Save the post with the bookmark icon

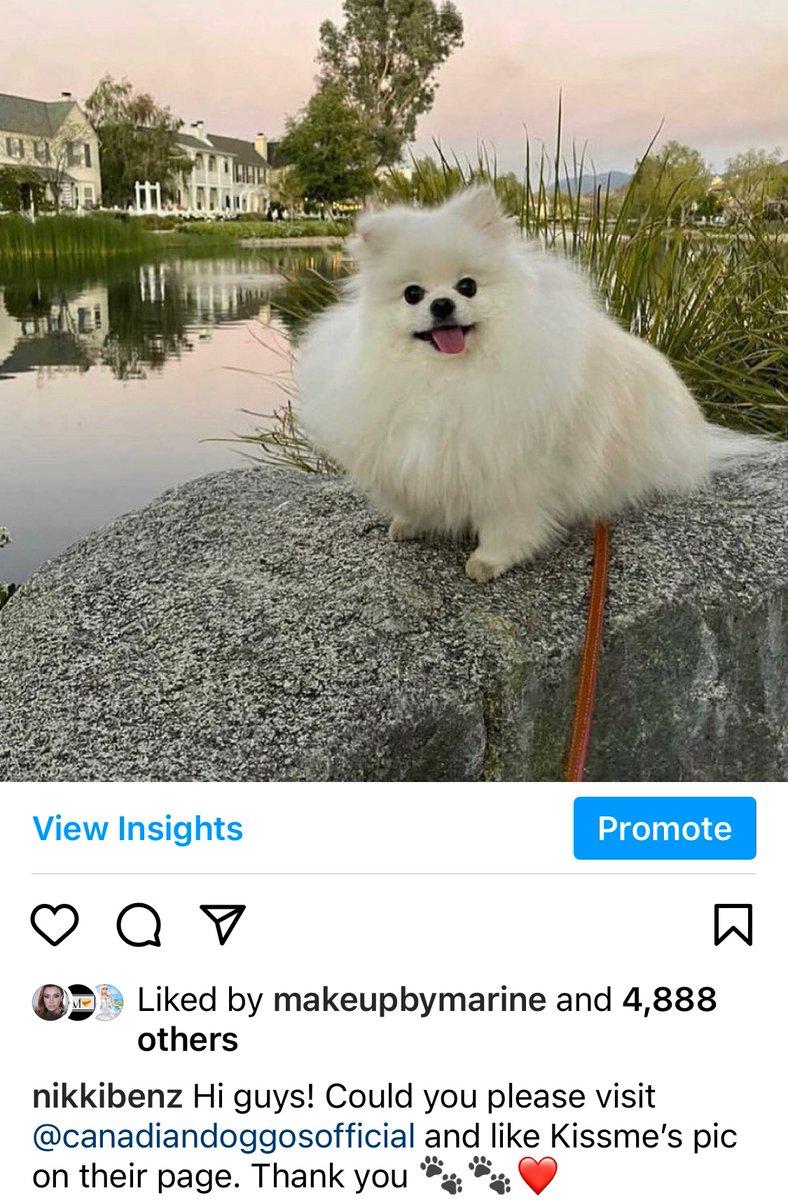click(734, 924)
